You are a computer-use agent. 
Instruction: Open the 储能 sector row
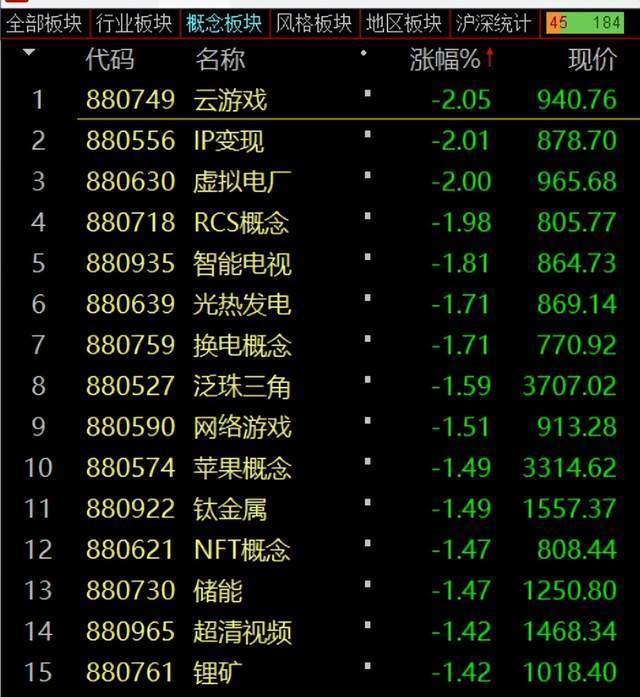click(x=218, y=591)
